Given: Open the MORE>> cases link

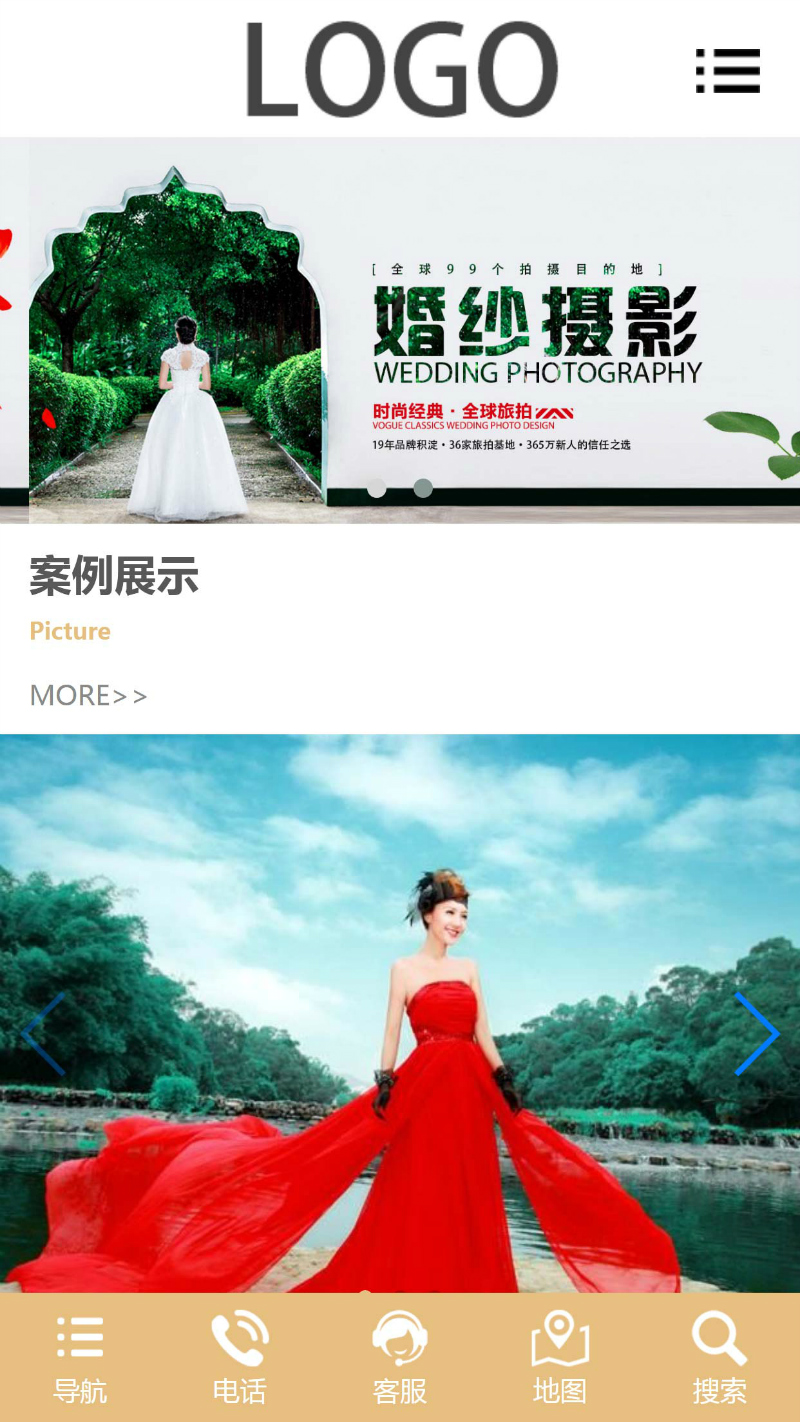Looking at the screenshot, I should (x=88, y=695).
